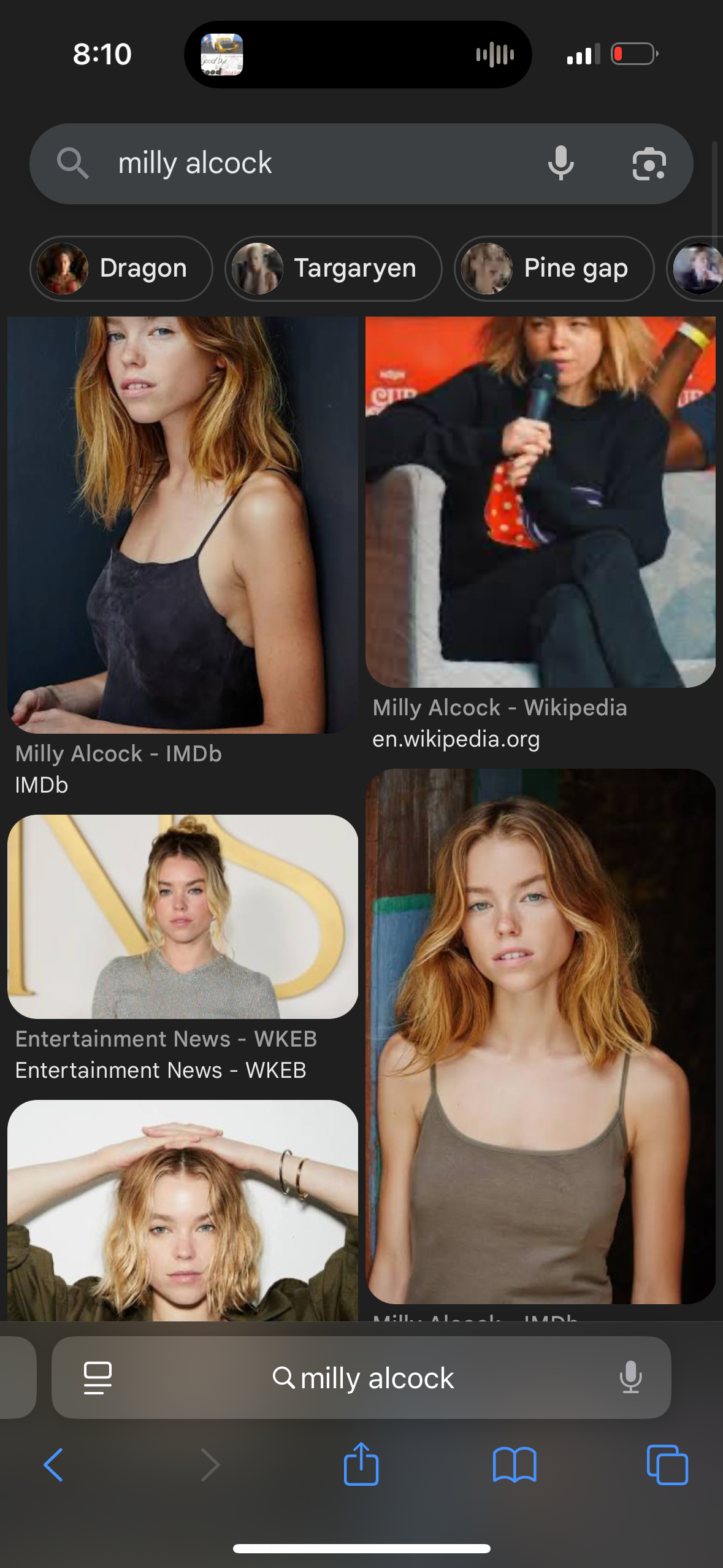Open the Wikipedia image result
This screenshot has width=723, height=1568.
tap(540, 501)
